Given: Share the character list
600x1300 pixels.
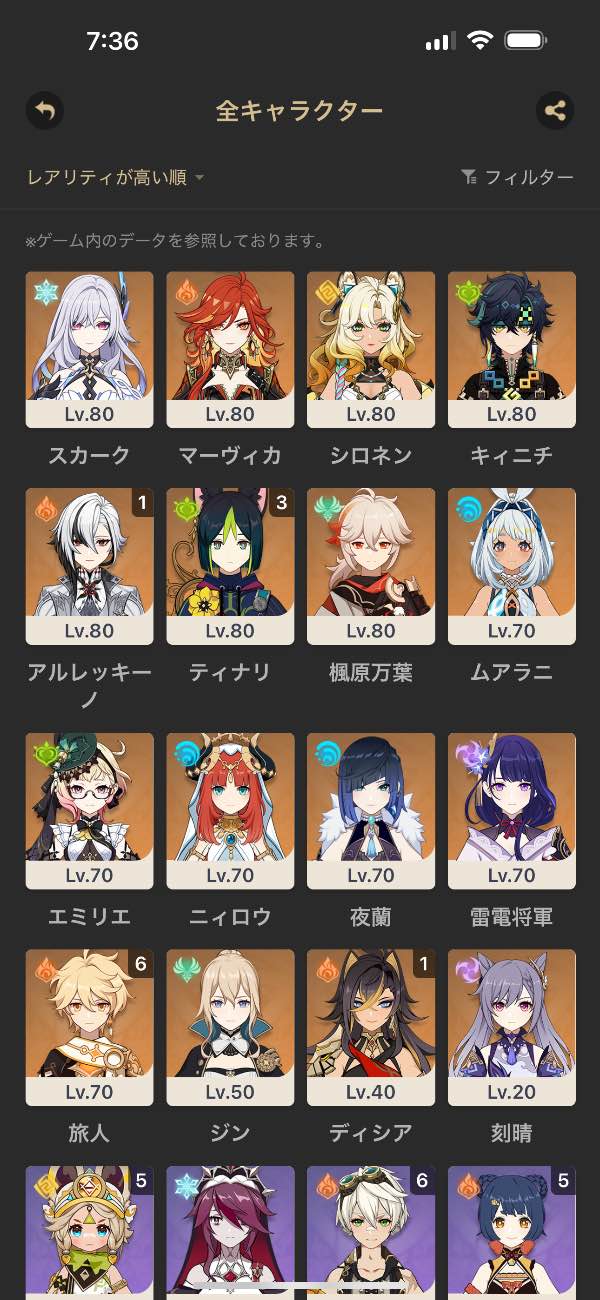Looking at the screenshot, I should pyautogui.click(x=555, y=110).
